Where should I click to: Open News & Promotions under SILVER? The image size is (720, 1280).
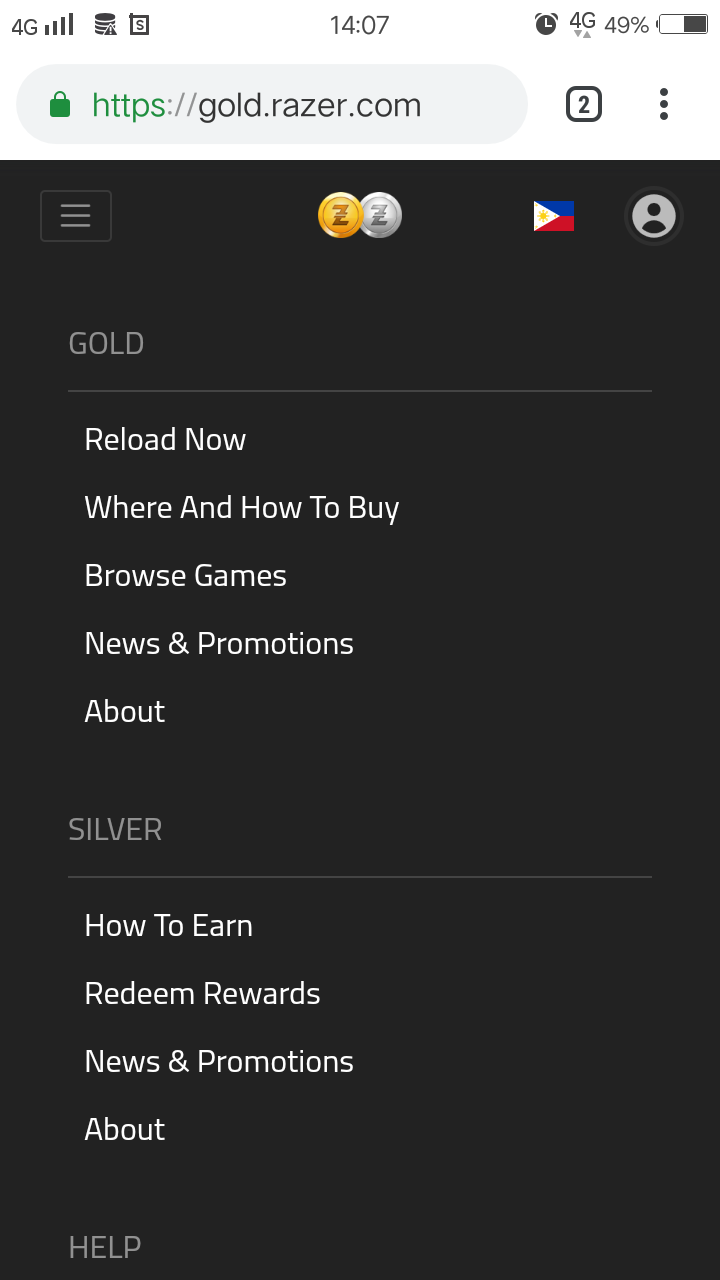[x=219, y=1061]
